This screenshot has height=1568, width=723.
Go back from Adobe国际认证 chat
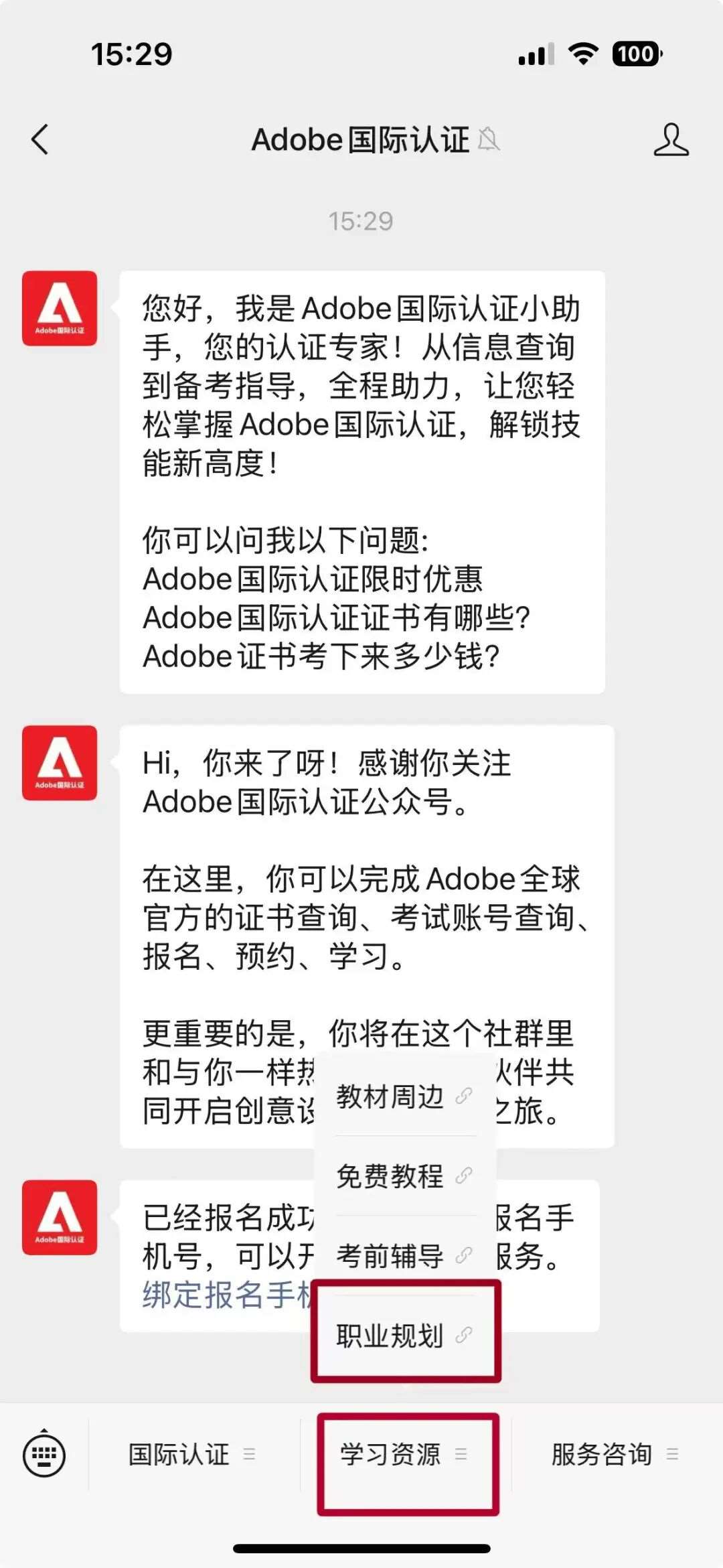click(x=40, y=140)
